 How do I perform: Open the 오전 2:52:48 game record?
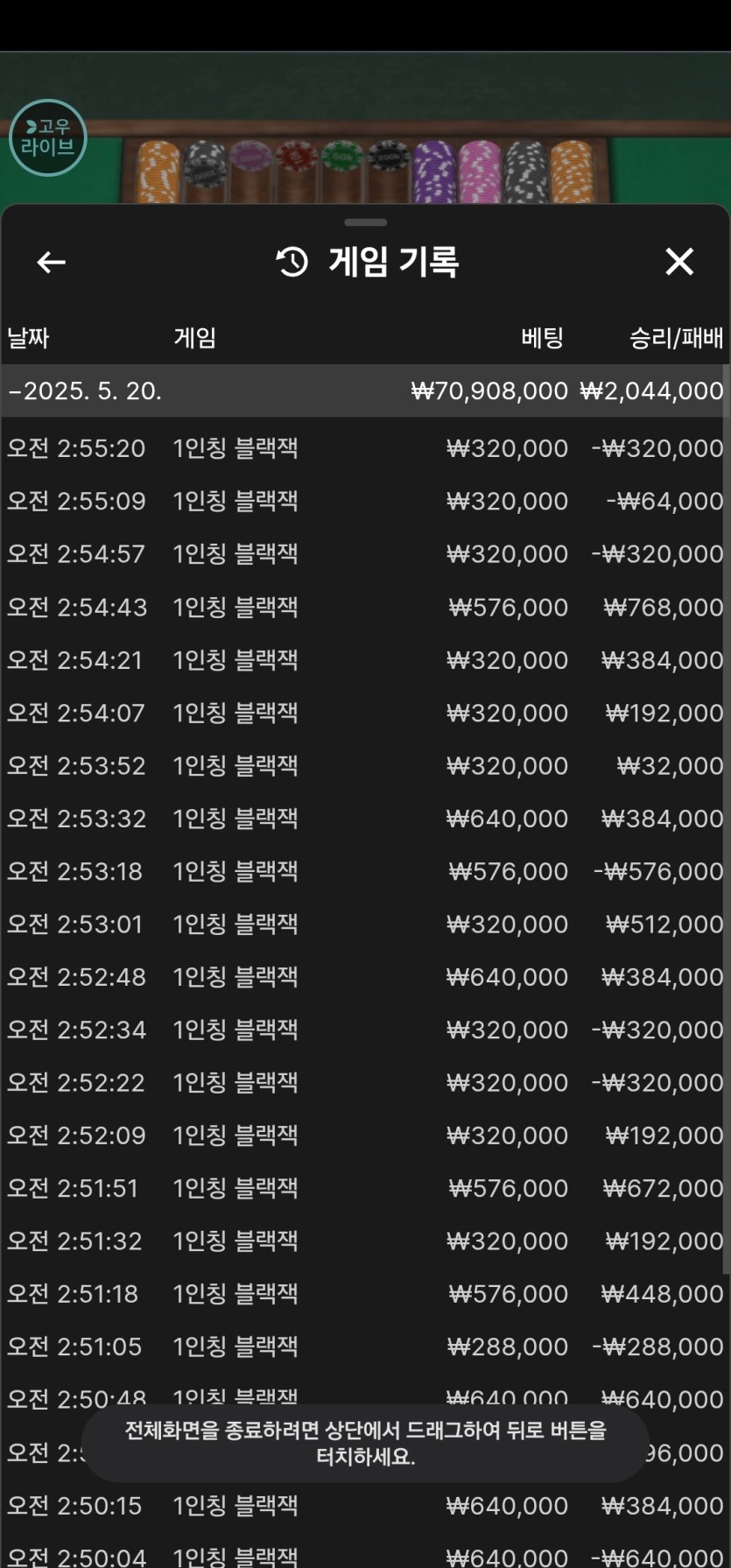(365, 976)
